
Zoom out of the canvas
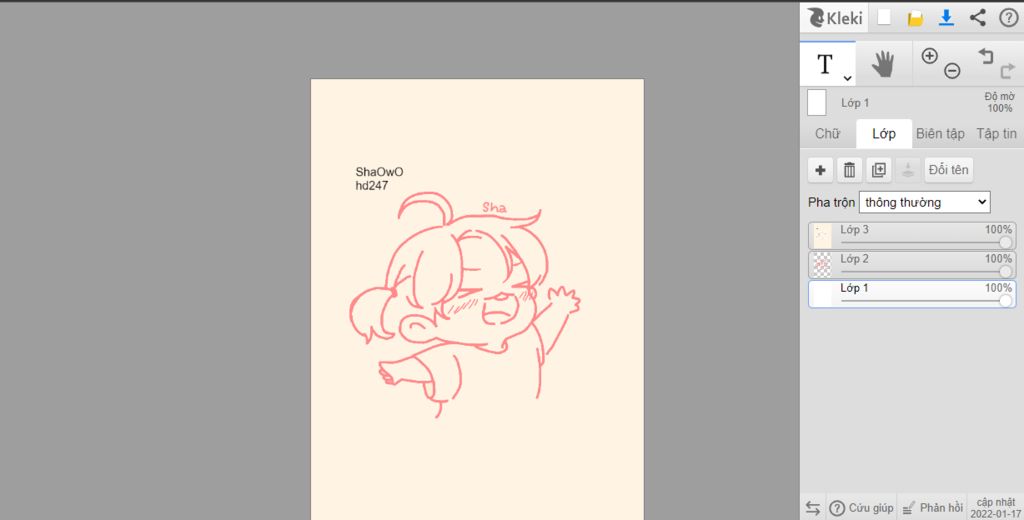(952, 72)
